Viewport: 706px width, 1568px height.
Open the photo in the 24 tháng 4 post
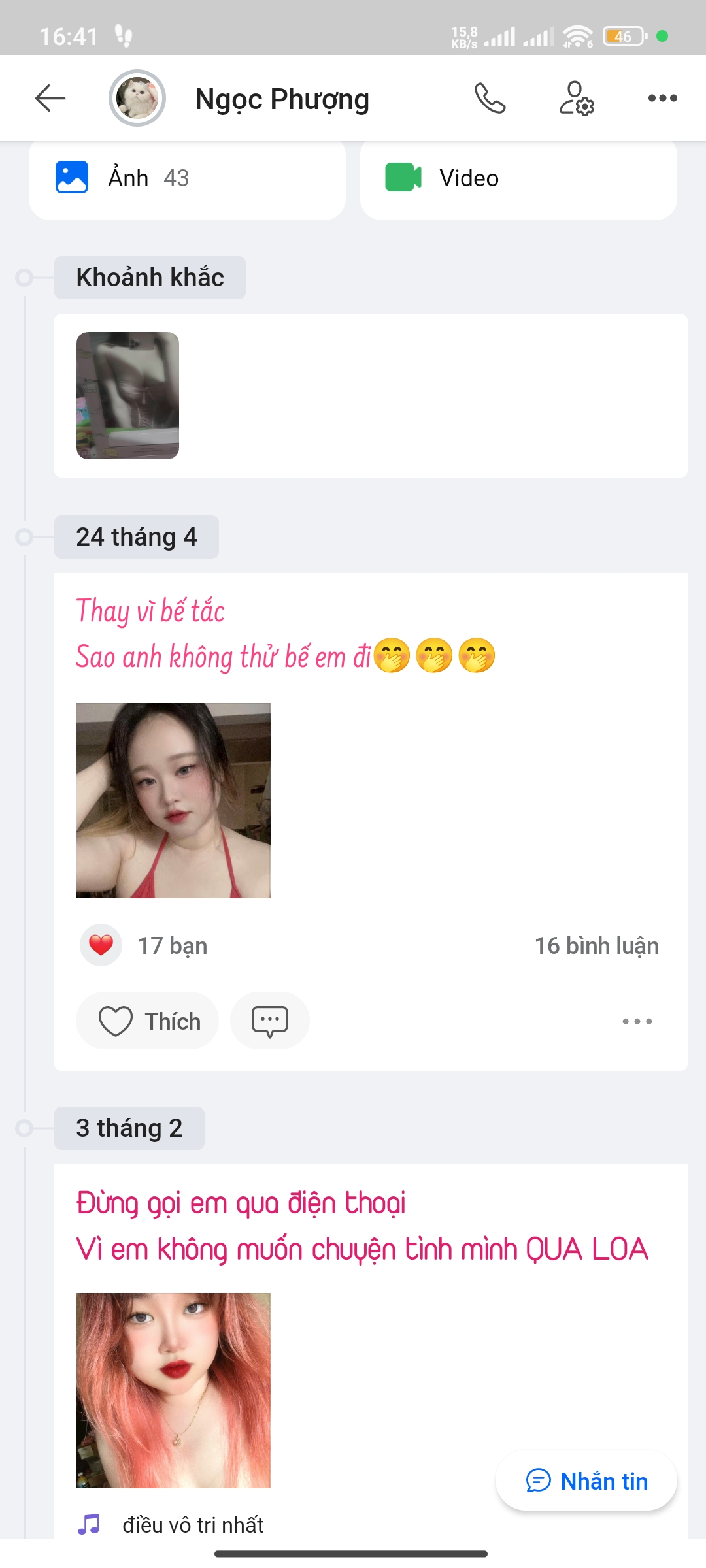[x=173, y=800]
